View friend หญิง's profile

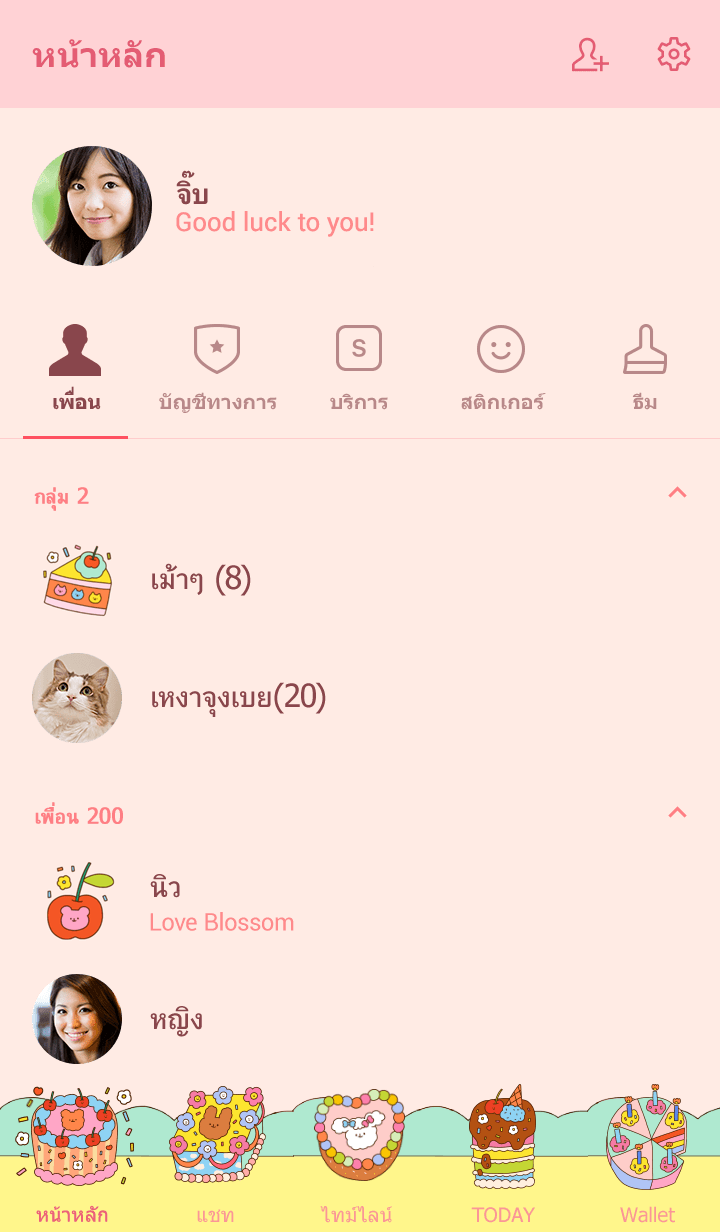pyautogui.click(x=176, y=1019)
